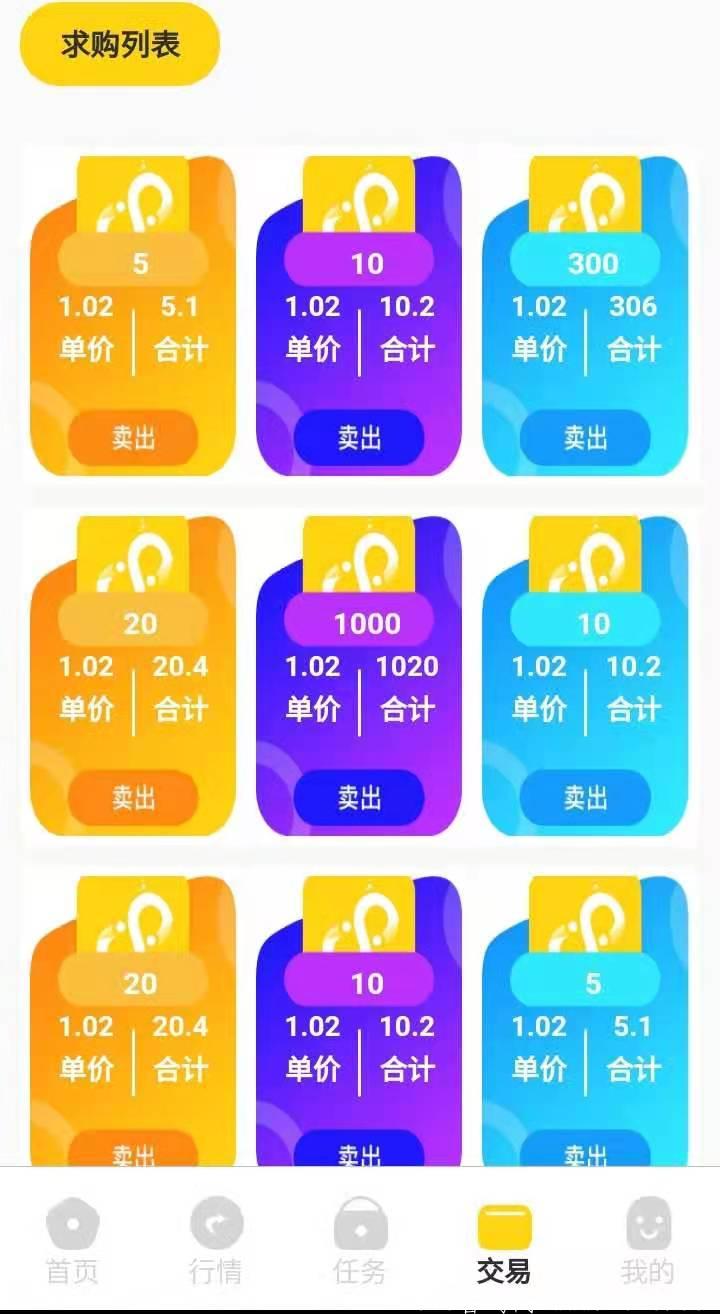Open the 任务 tab
Screen dimensions: 720x1314
[360, 1242]
